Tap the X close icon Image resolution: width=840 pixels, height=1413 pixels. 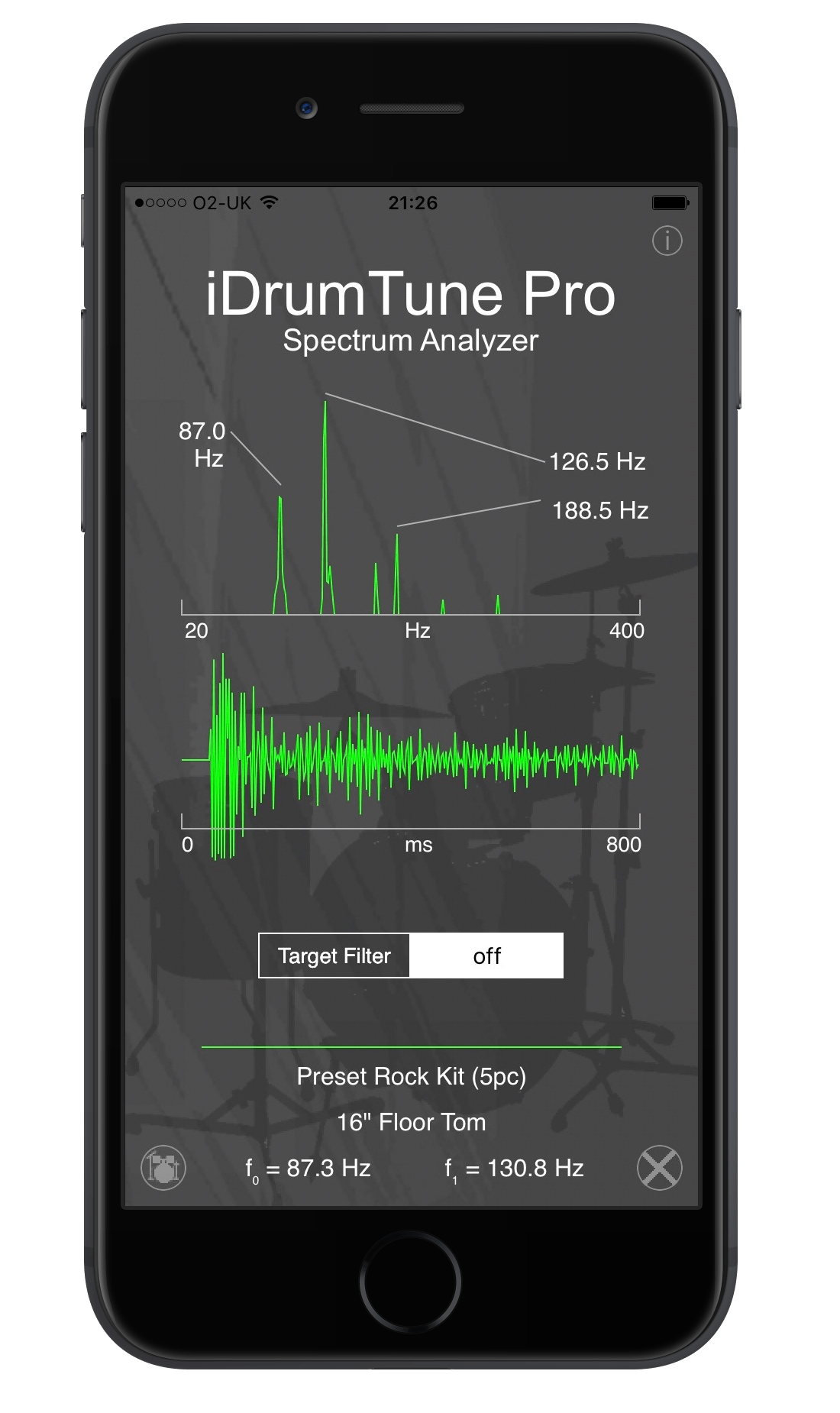[x=659, y=1168]
